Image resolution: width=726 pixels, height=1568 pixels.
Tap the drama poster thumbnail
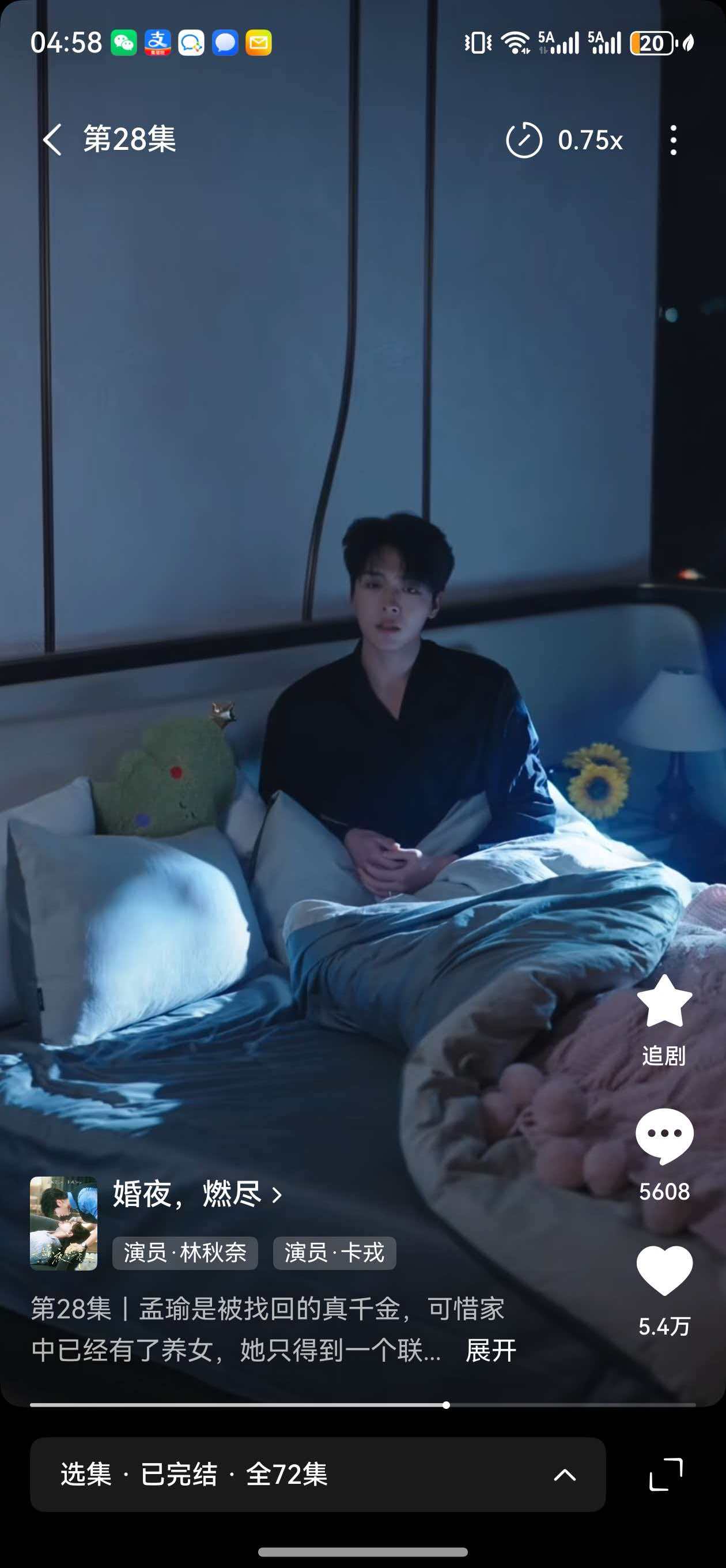[64, 1223]
